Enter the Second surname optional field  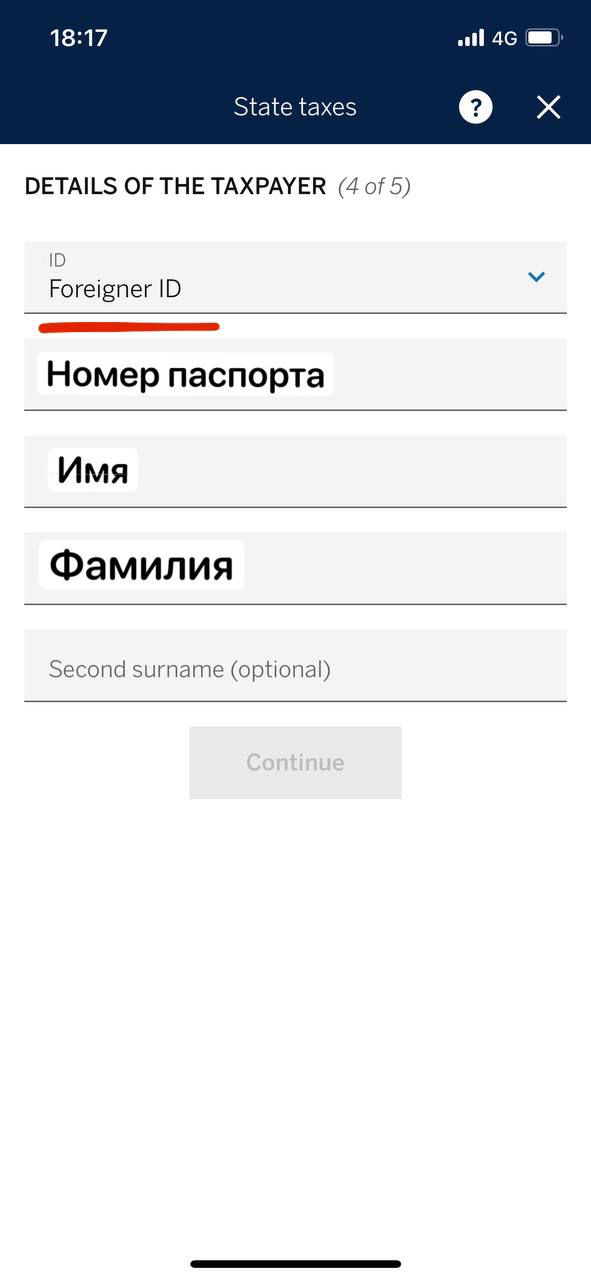(x=295, y=665)
